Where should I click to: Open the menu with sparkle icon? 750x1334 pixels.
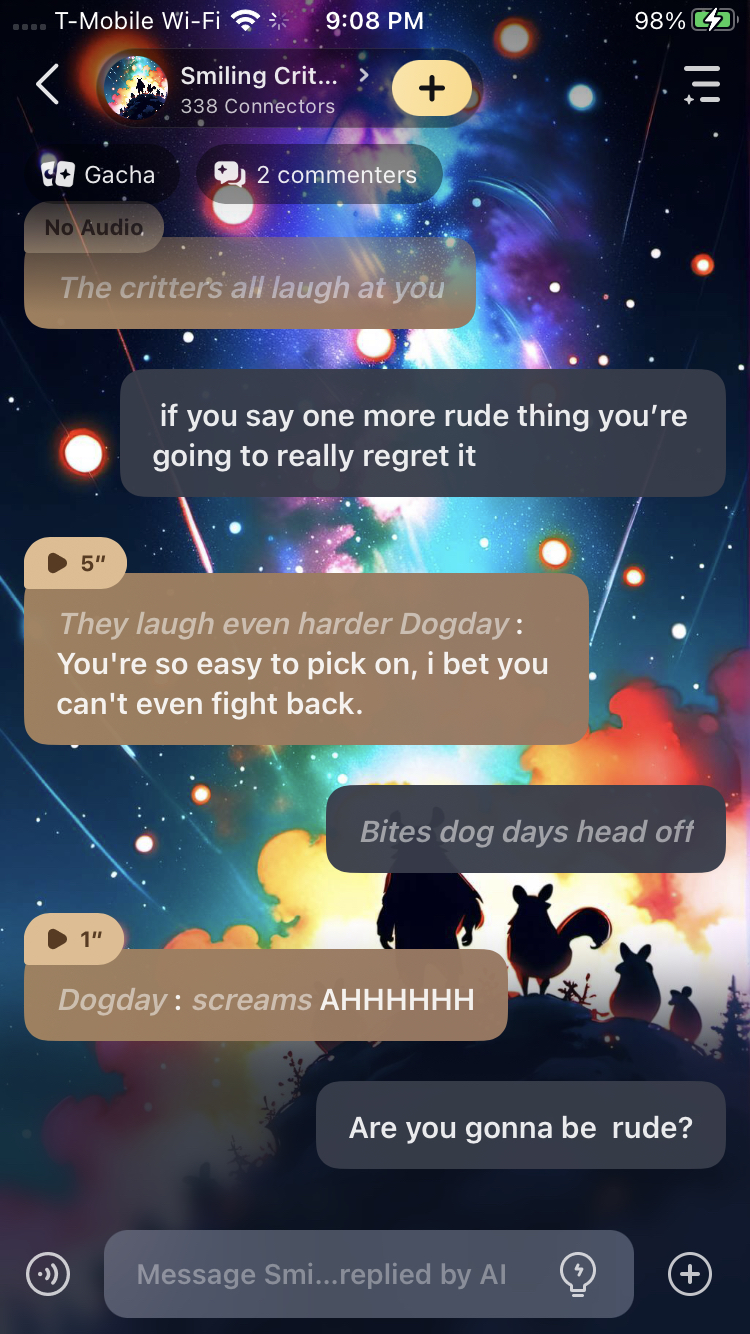702,85
